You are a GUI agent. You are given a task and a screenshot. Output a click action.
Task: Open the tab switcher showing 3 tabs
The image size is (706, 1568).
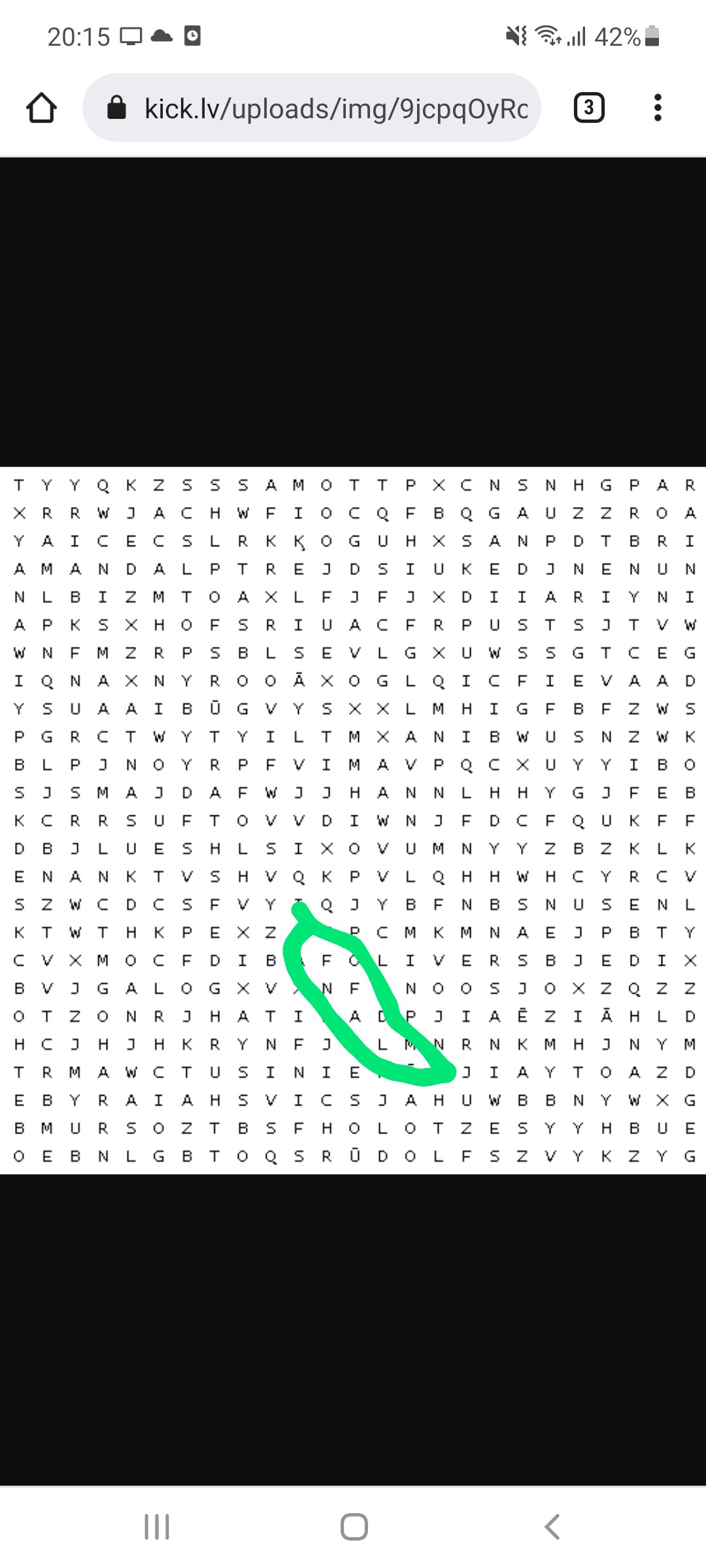(x=588, y=108)
